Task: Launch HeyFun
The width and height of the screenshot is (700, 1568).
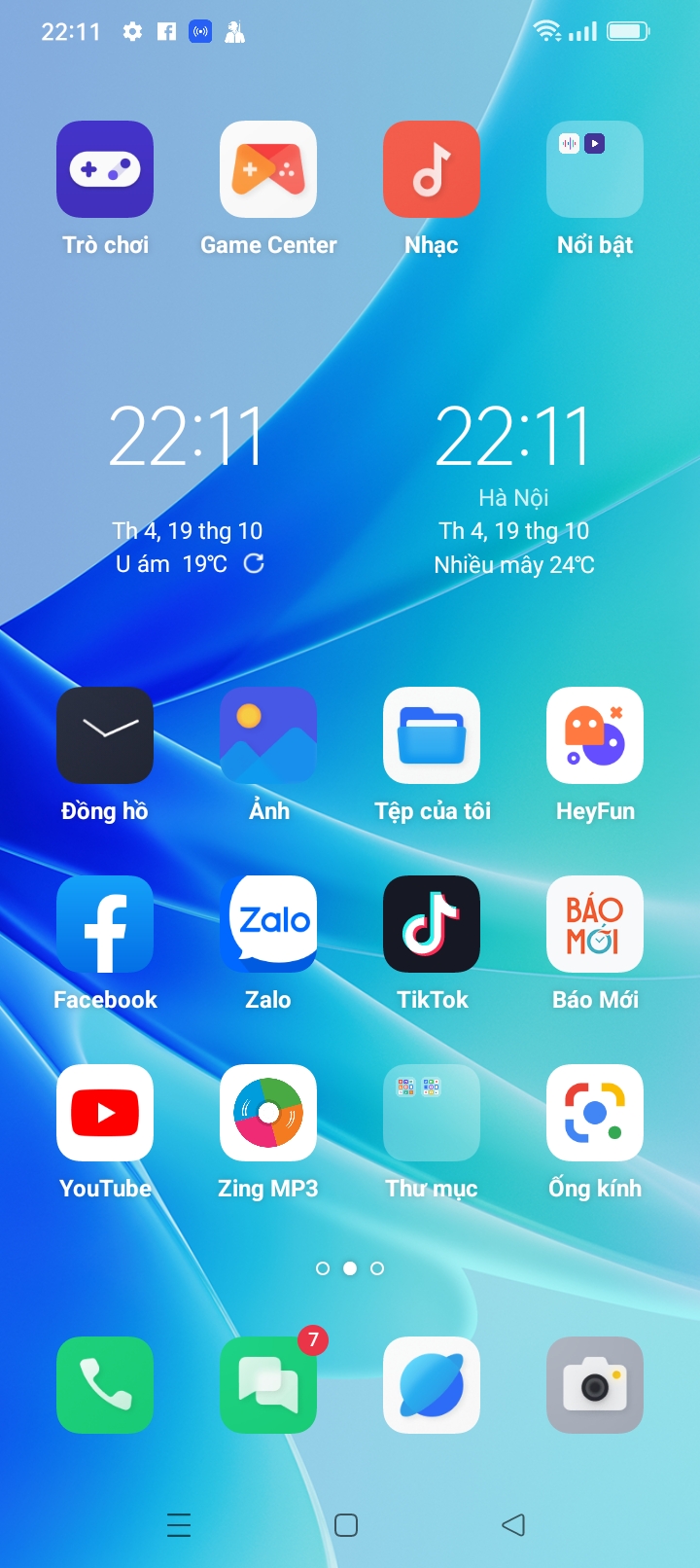Action: coord(595,735)
